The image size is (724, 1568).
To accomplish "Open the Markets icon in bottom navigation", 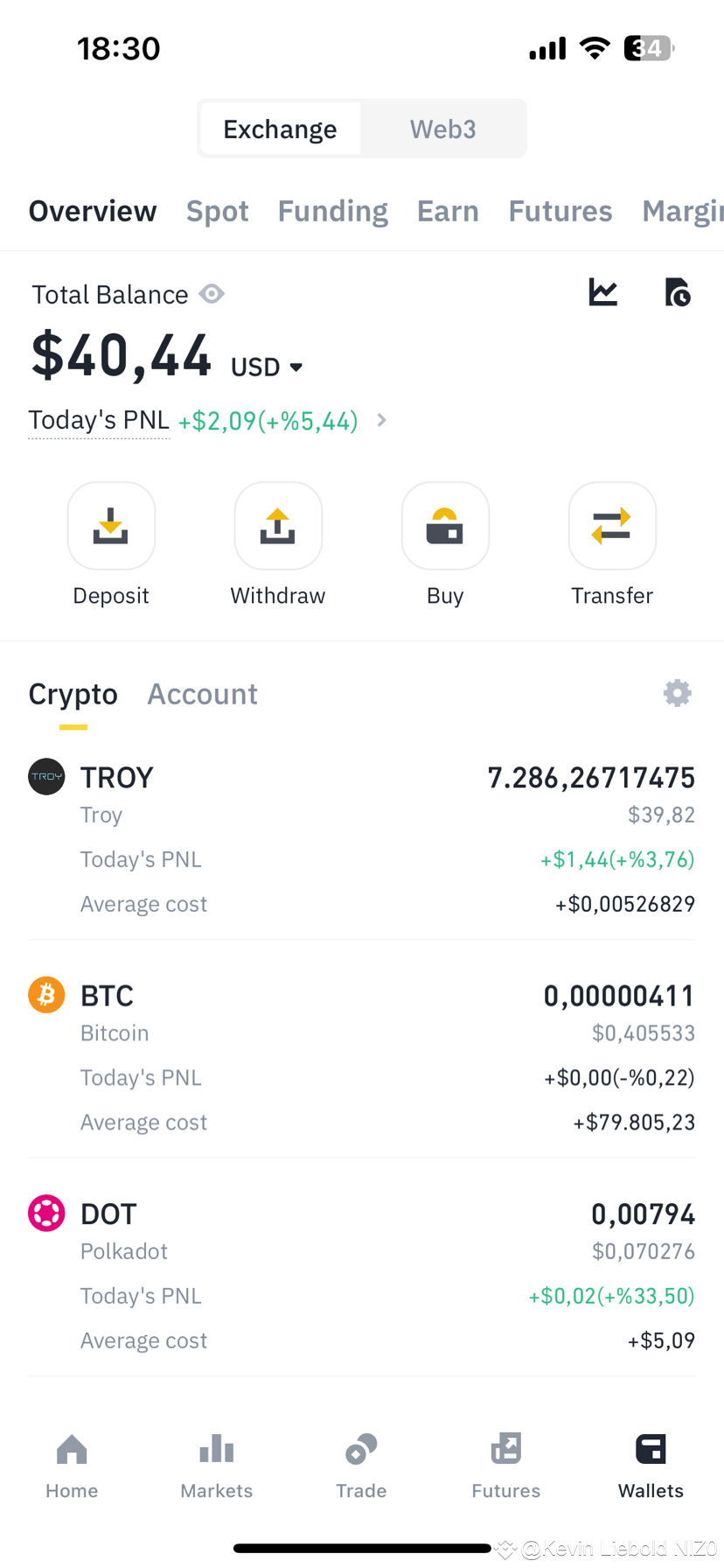I will coord(216,1449).
